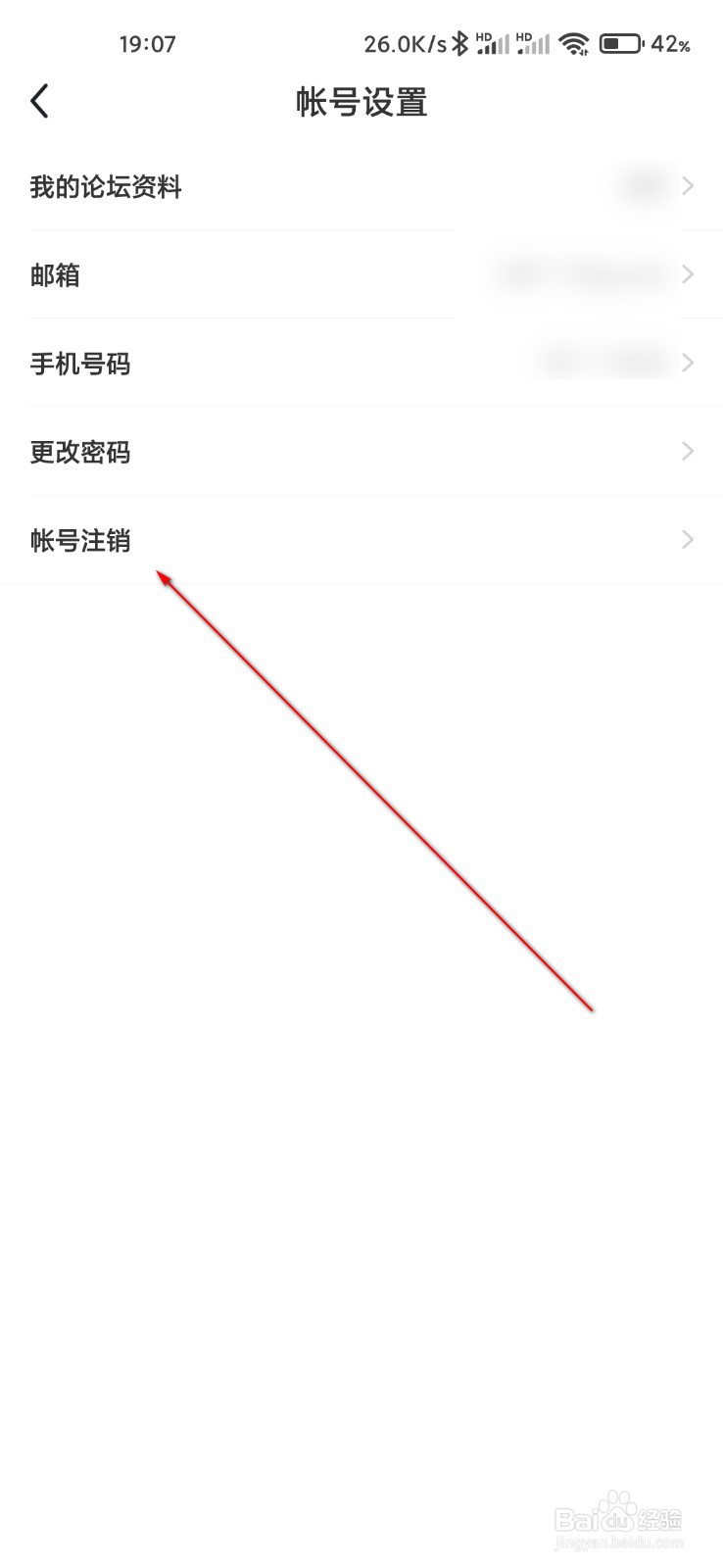Click the network speed 26.0K/s indicator
The height and width of the screenshot is (1568, 723).
[401, 43]
